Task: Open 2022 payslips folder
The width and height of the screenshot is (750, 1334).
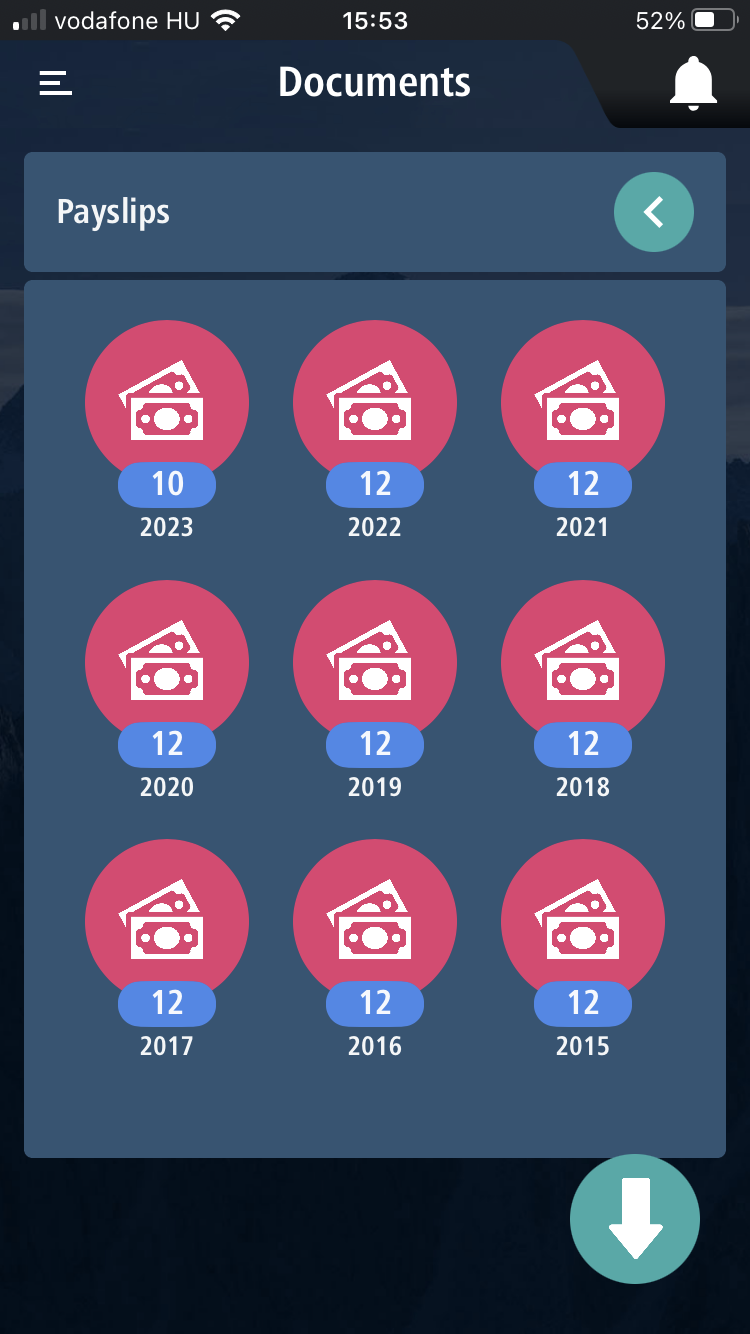Action: [x=375, y=402]
